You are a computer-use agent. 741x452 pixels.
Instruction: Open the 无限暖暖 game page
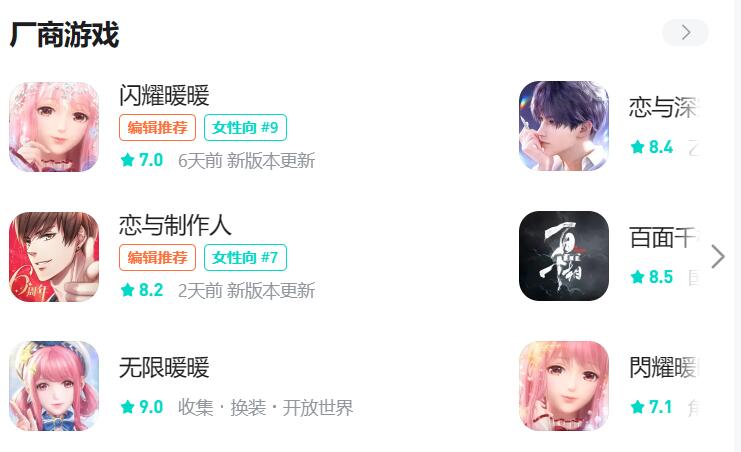164,367
